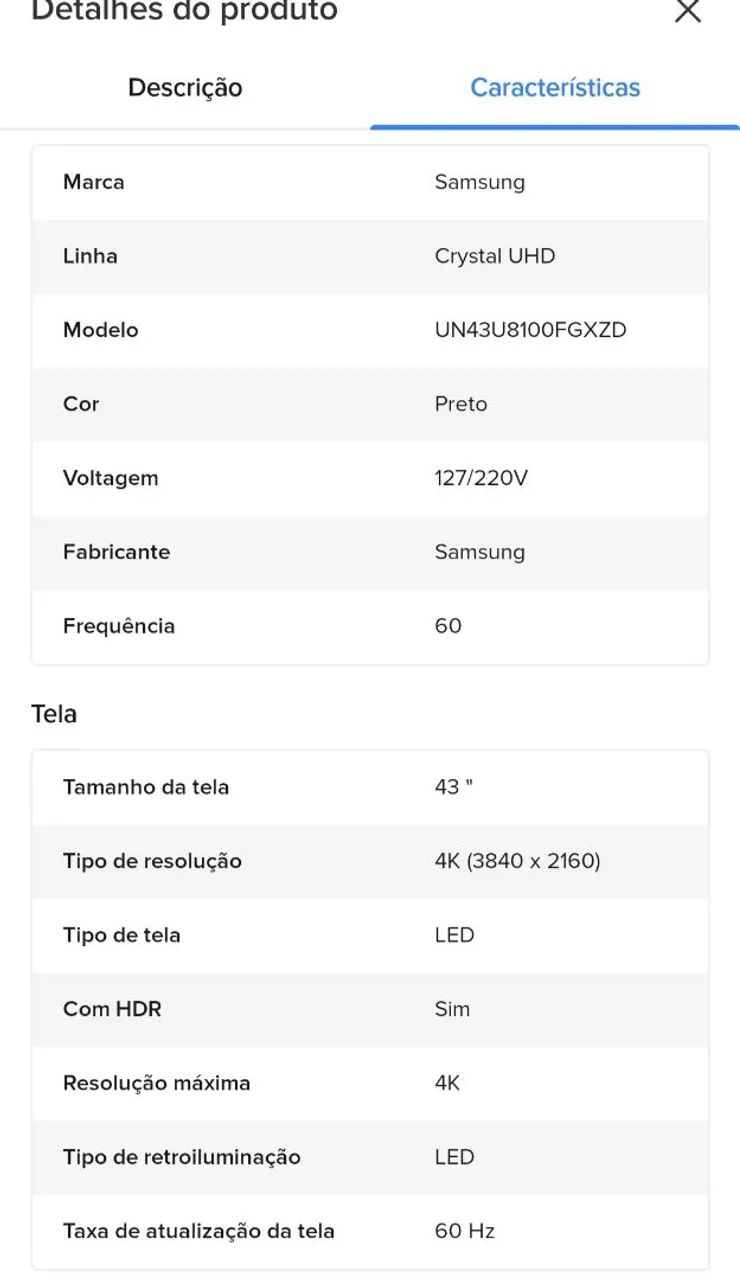This screenshot has width=740, height=1280.
Task: Click the Tipo de tela LED value
Action: (455, 935)
